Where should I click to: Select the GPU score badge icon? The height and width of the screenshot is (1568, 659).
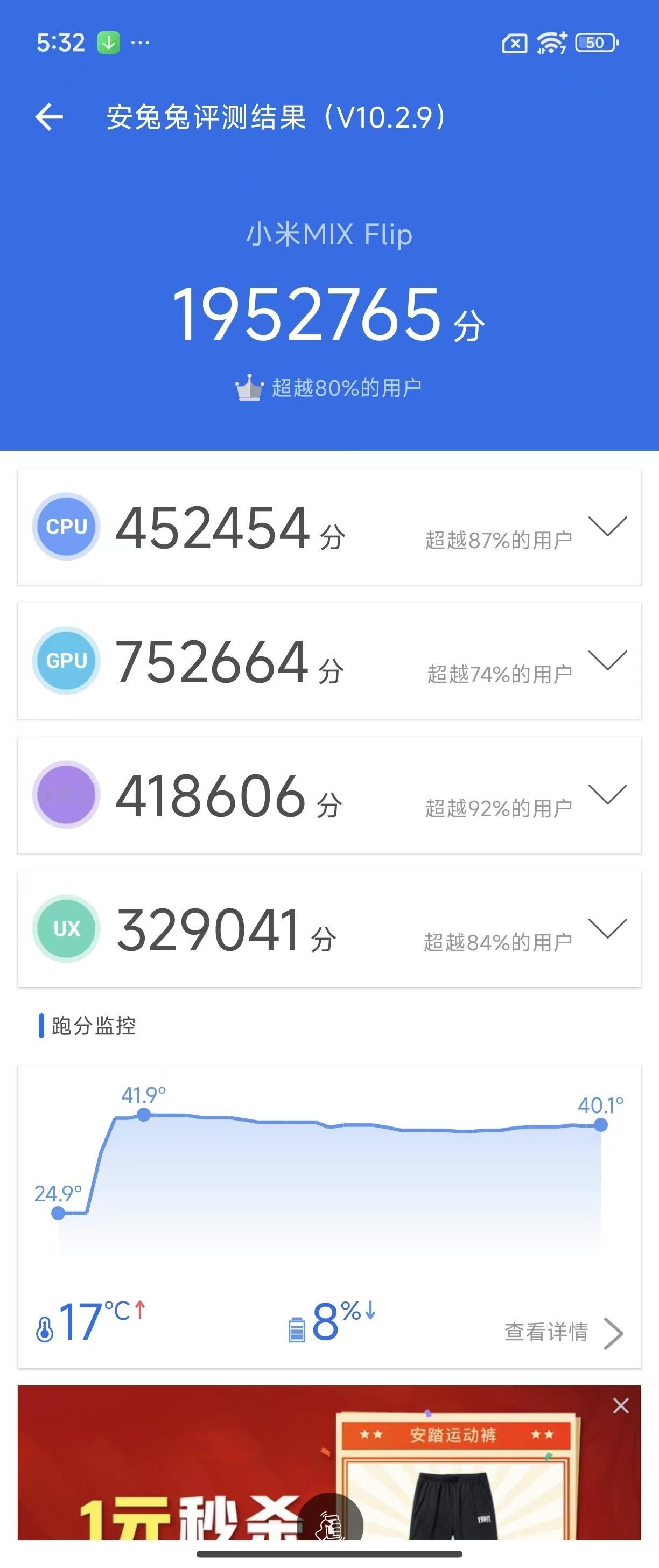65,661
